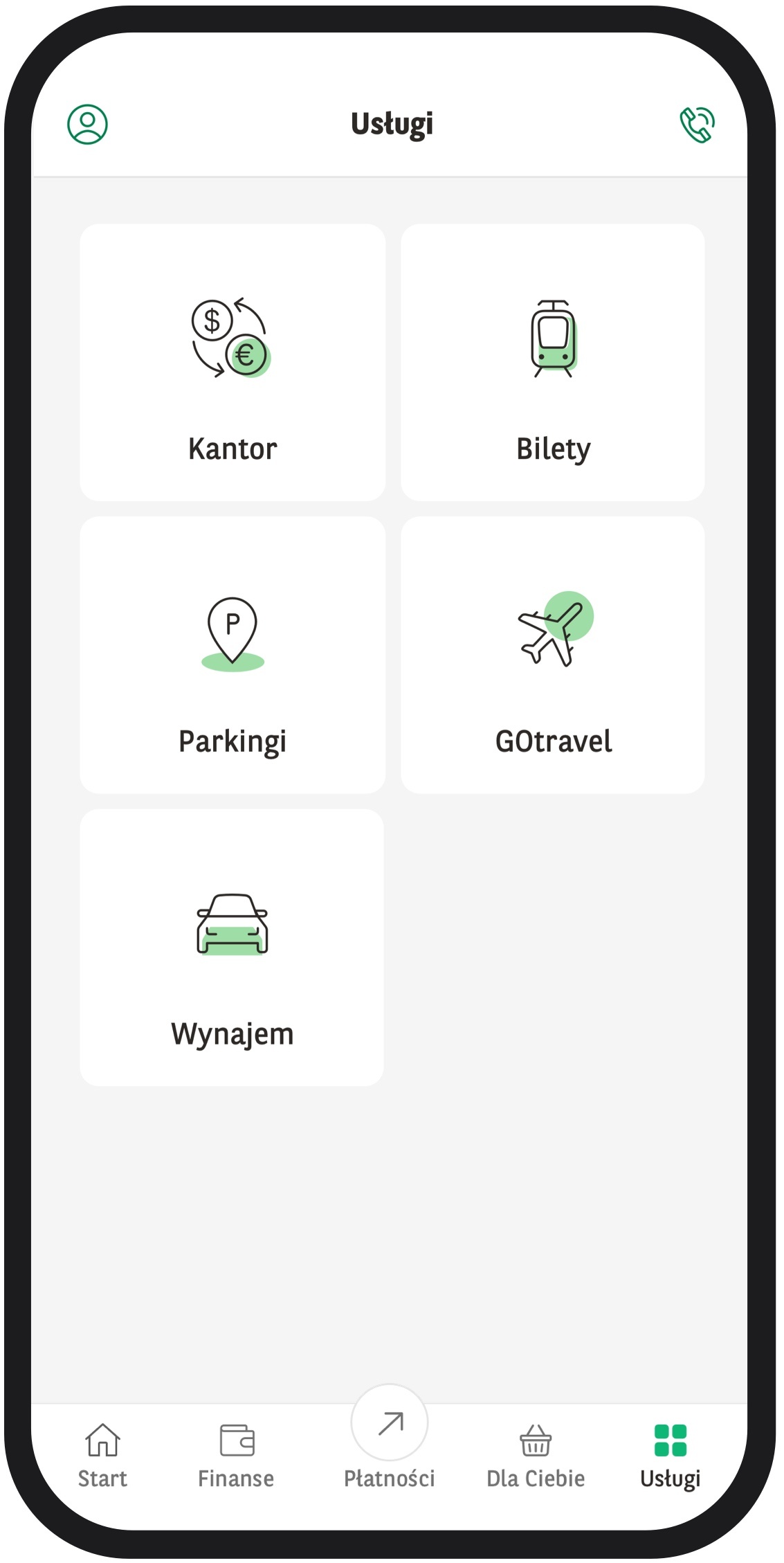The image size is (784, 1563).
Task: Open the Kantor currency exchange tile
Action: click(233, 362)
